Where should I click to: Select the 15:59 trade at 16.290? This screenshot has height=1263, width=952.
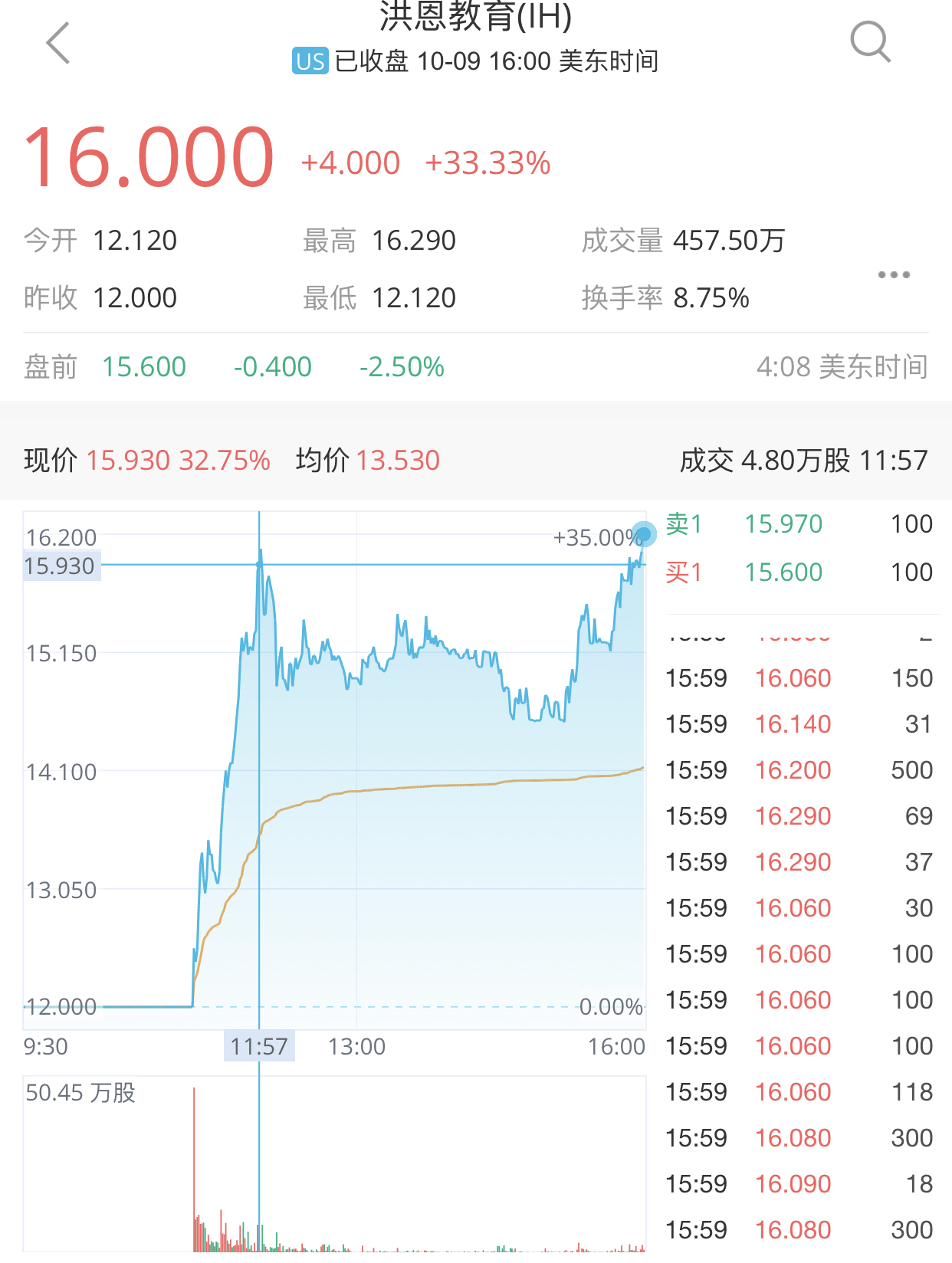click(x=795, y=815)
